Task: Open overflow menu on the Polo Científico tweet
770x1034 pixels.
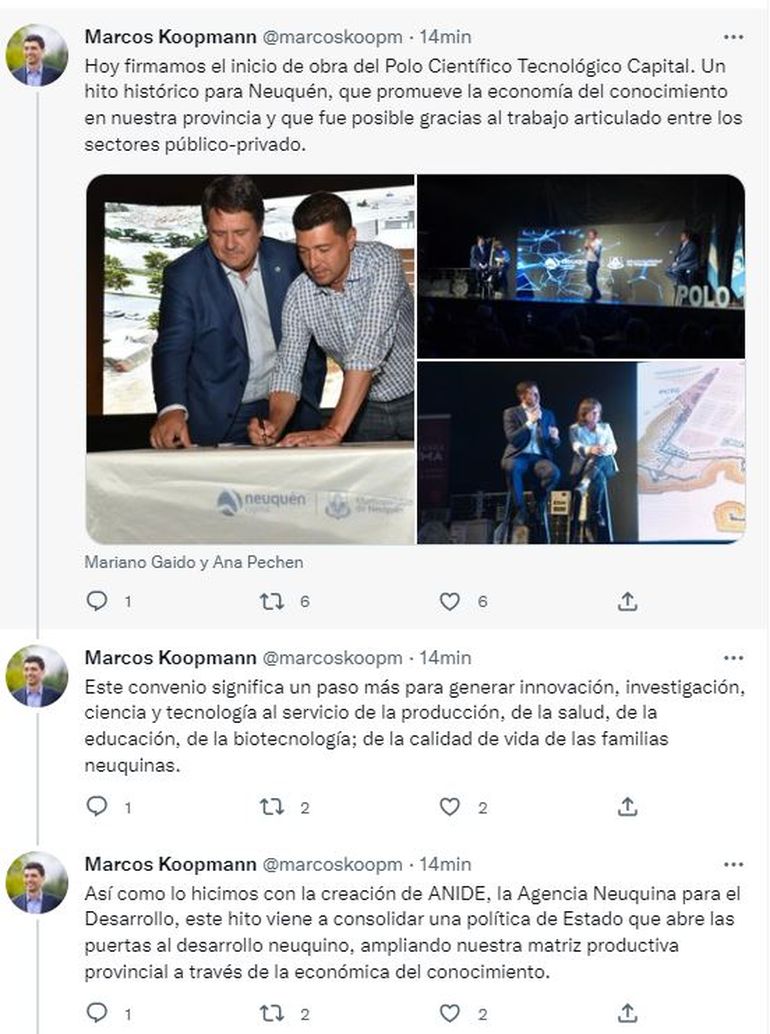Action: pos(733,38)
